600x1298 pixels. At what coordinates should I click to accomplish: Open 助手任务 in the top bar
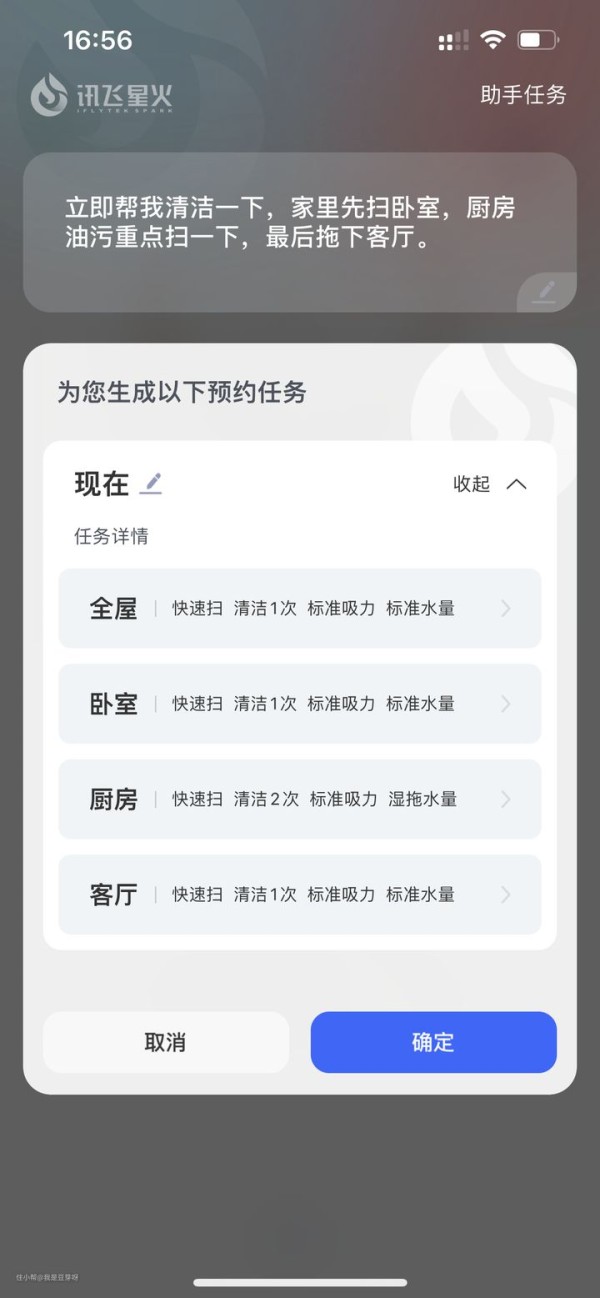click(523, 95)
